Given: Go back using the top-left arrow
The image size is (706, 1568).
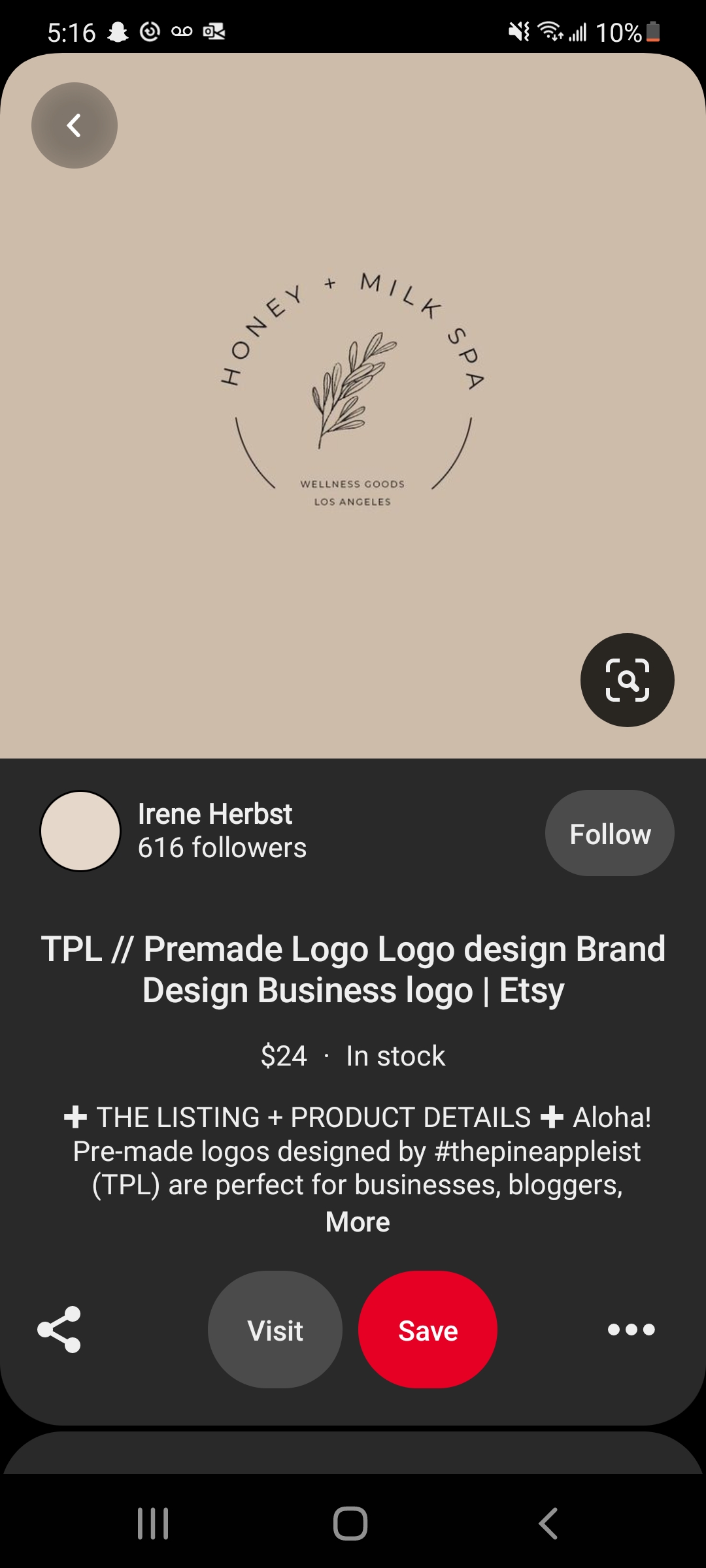Looking at the screenshot, I should [x=75, y=125].
